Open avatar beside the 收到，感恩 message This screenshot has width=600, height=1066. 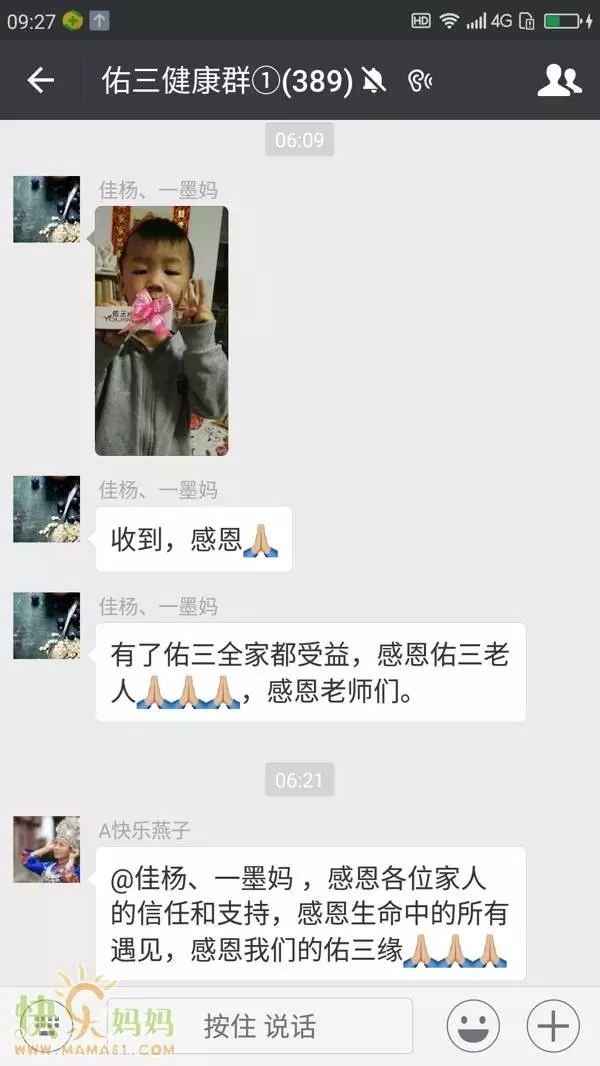click(x=46, y=509)
